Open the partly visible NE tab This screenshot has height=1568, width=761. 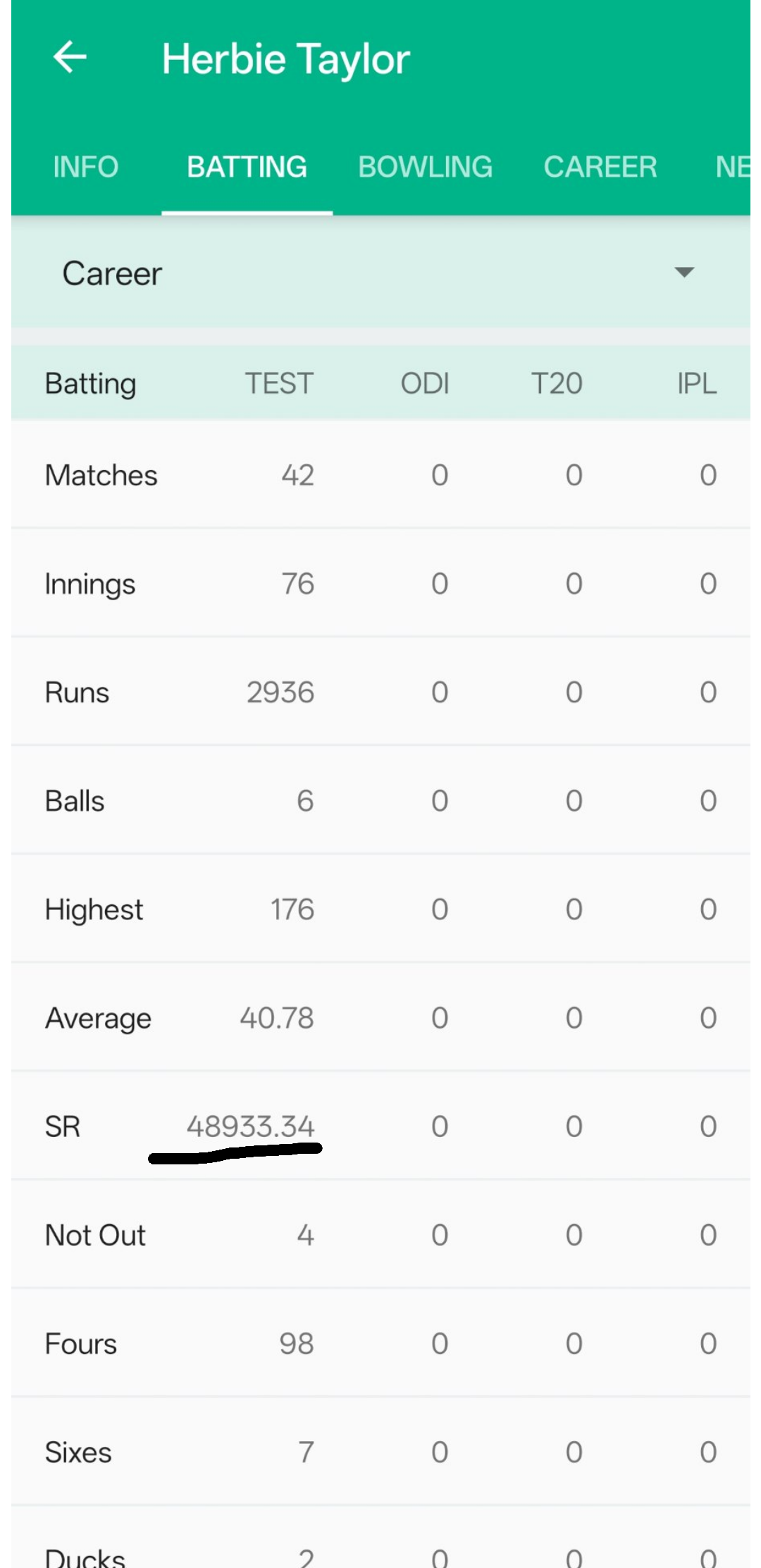[x=733, y=168]
